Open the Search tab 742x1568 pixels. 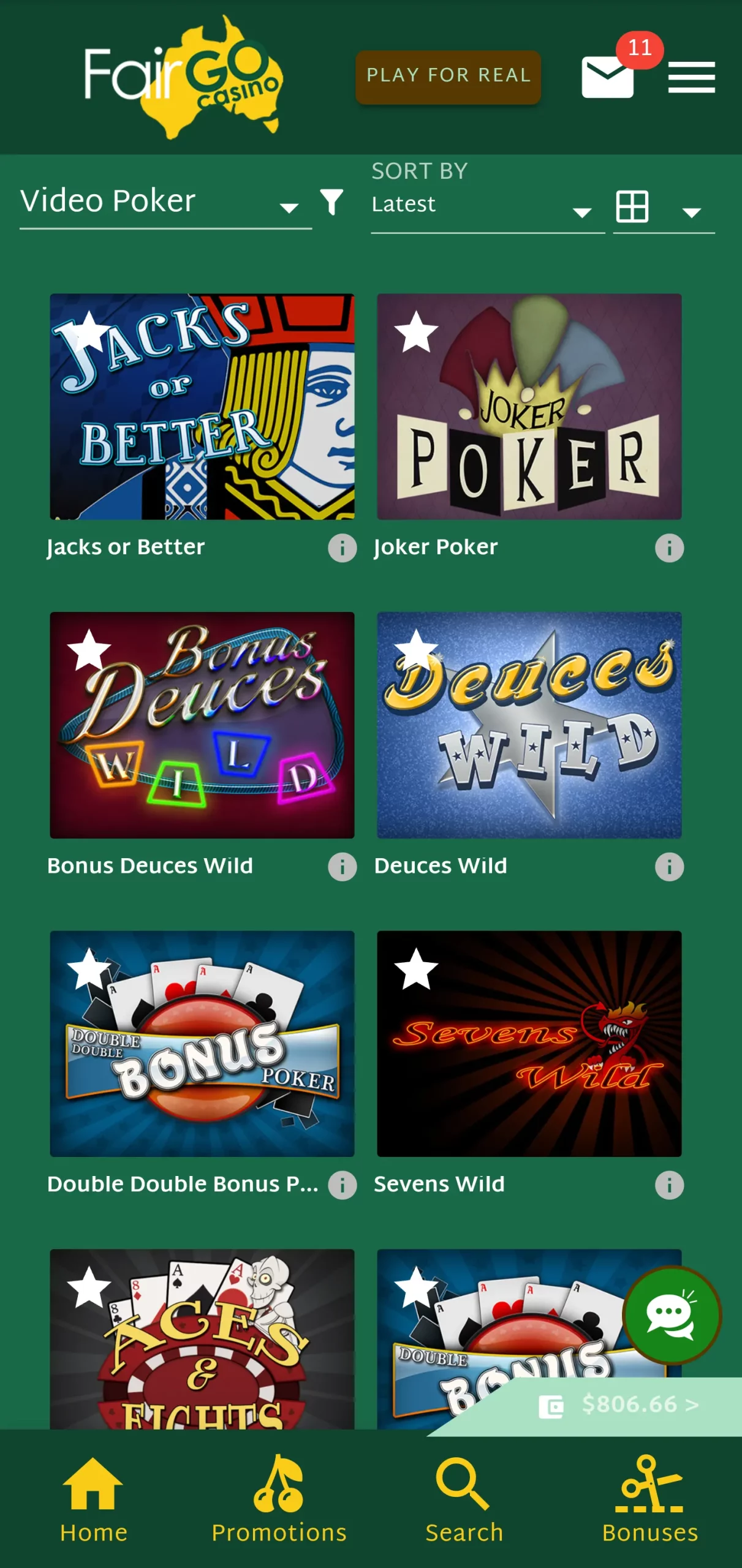tap(464, 1499)
